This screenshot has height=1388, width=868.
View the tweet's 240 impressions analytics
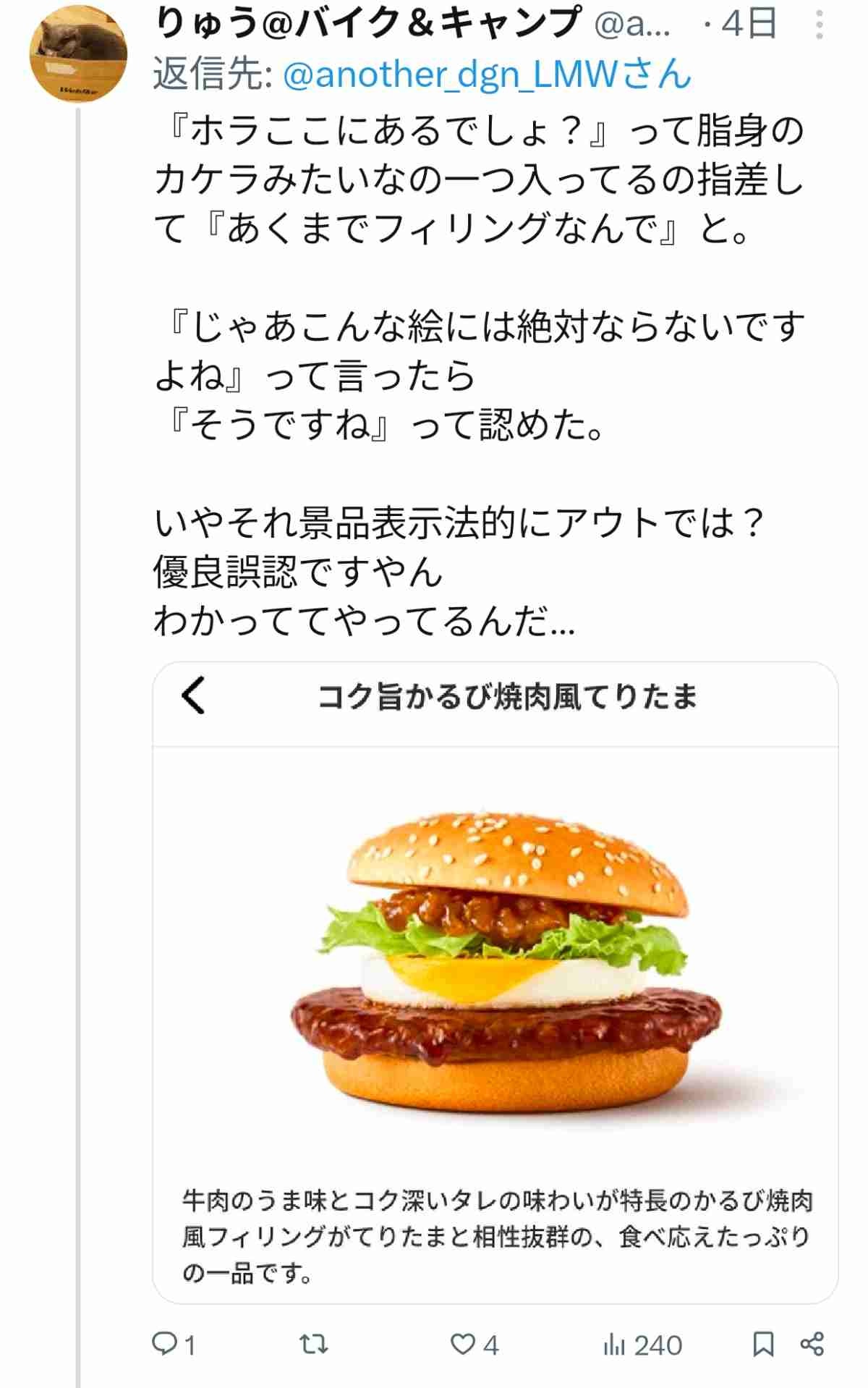[x=642, y=1345]
